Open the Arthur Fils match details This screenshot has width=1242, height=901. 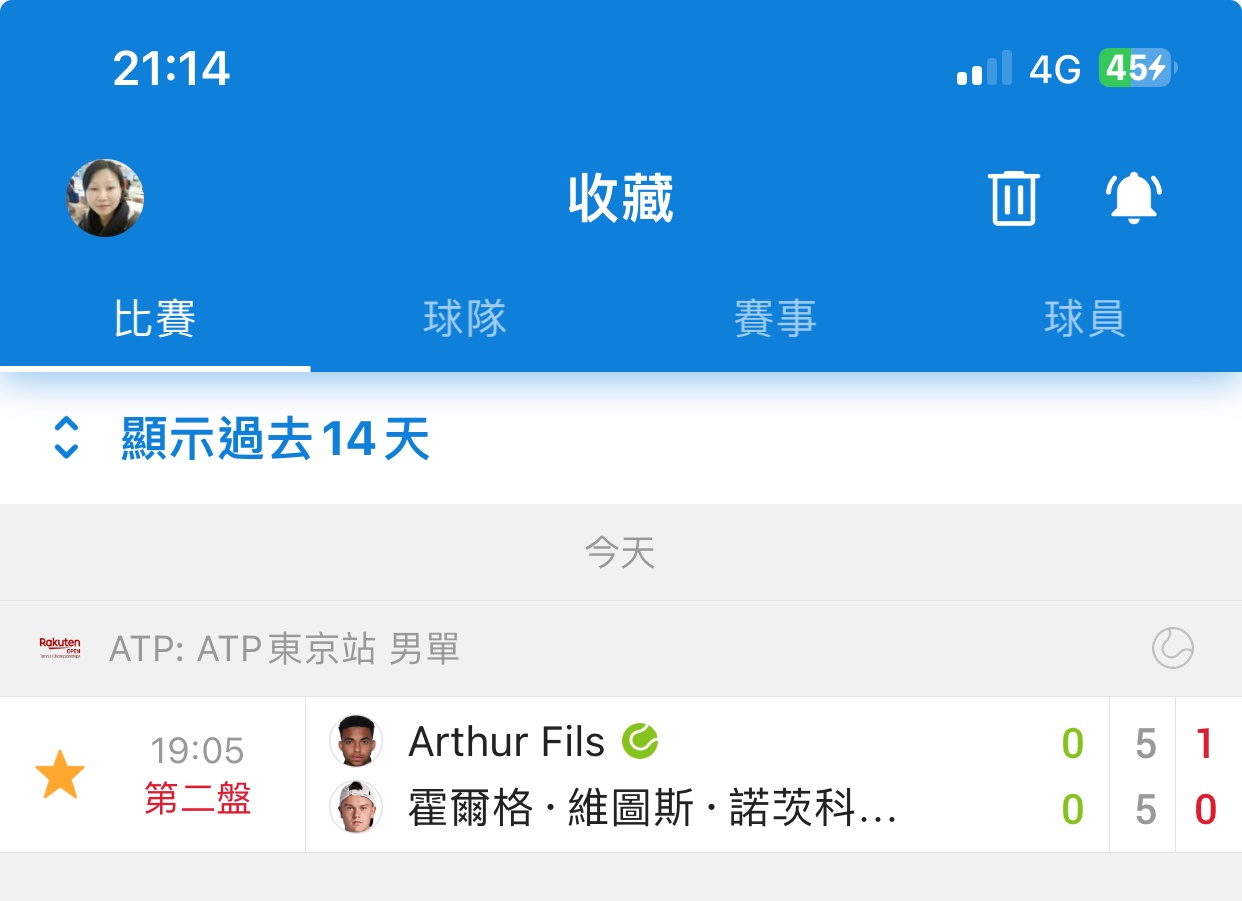coord(650,775)
